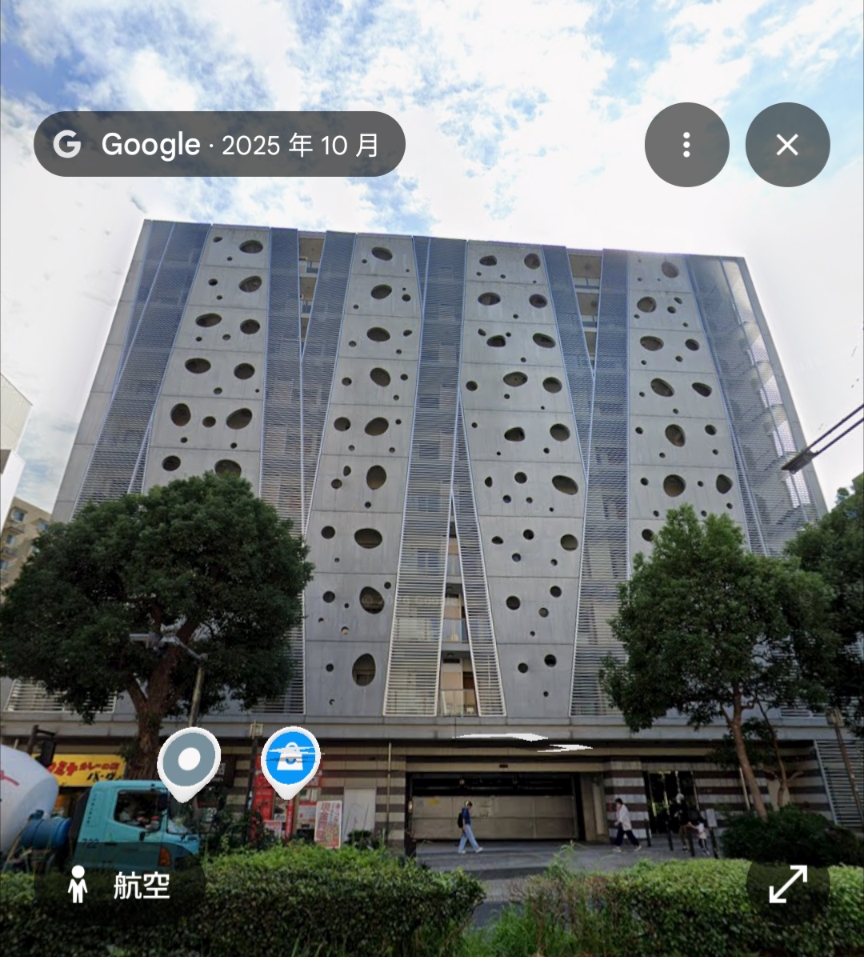Expand the photo to full screen
864x957 pixels.
pos(788,883)
